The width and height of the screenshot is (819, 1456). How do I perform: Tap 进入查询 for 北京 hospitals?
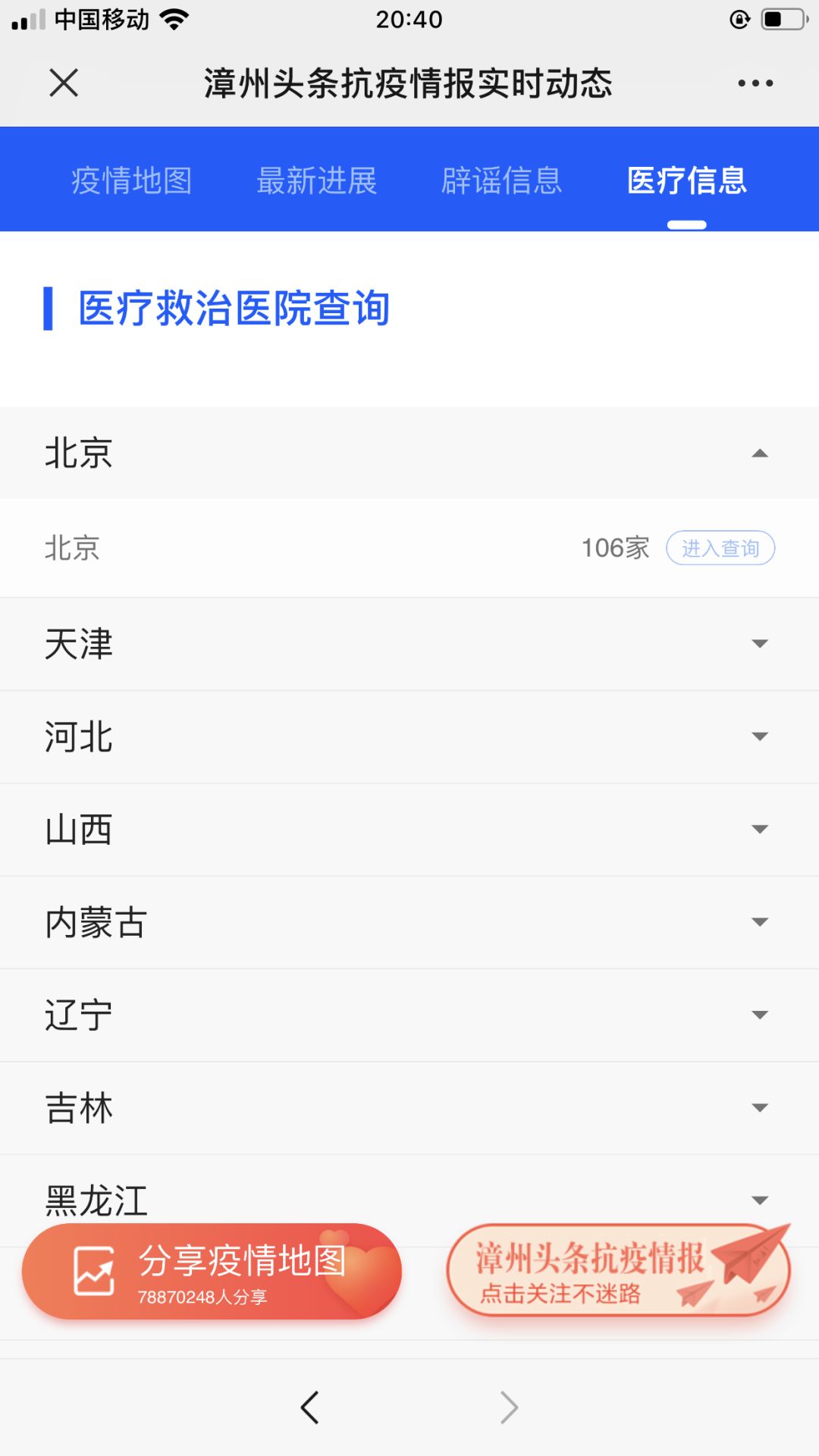tap(720, 548)
